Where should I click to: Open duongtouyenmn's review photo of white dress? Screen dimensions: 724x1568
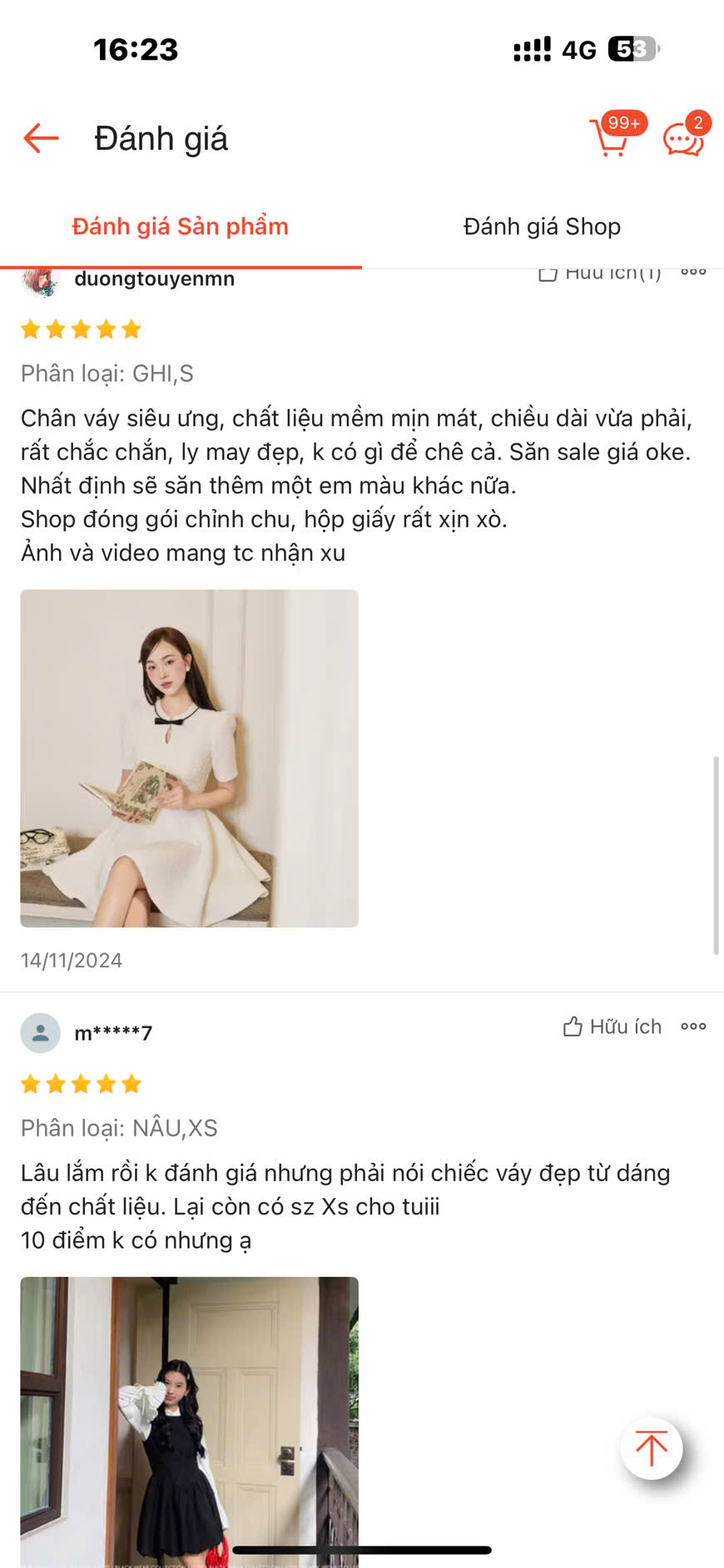coord(189,758)
